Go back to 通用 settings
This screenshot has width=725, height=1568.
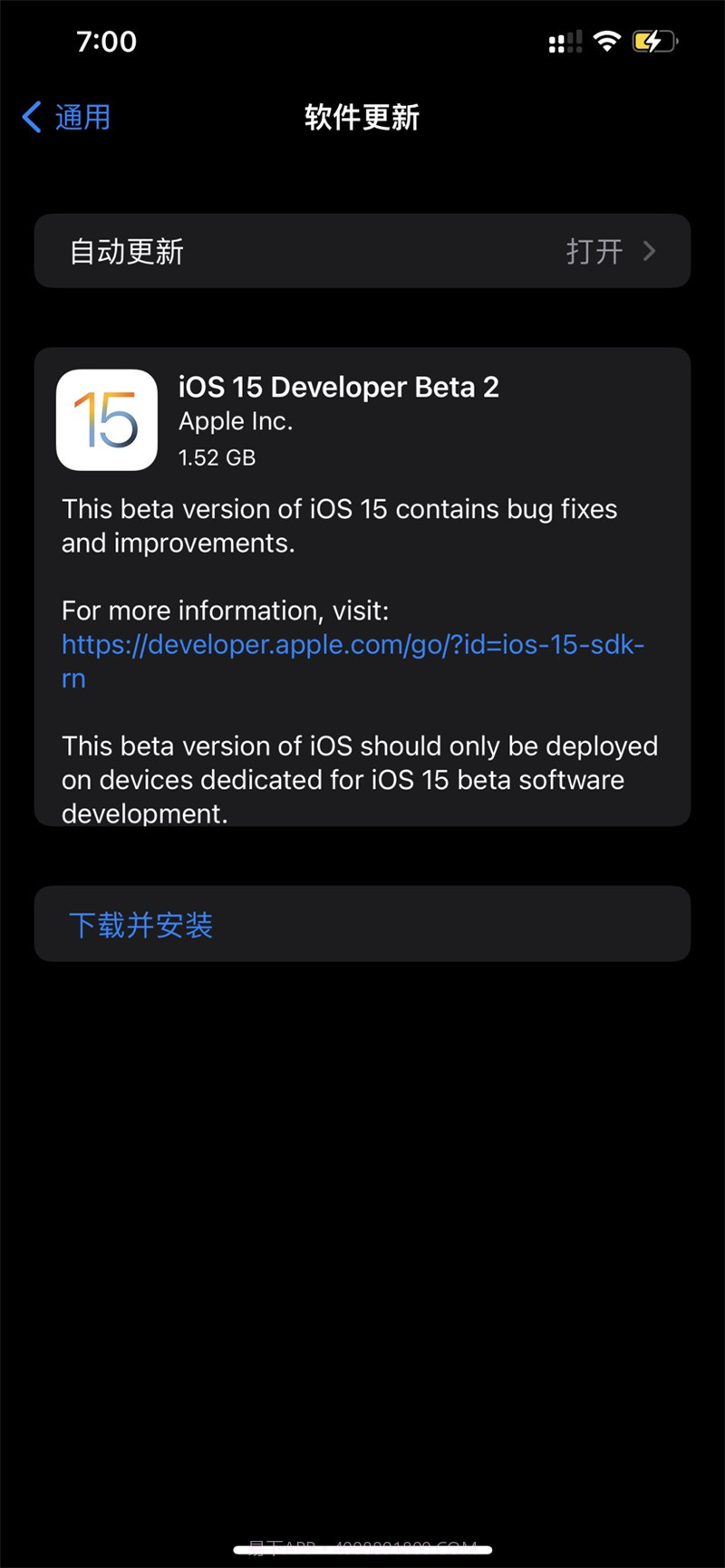click(x=63, y=117)
